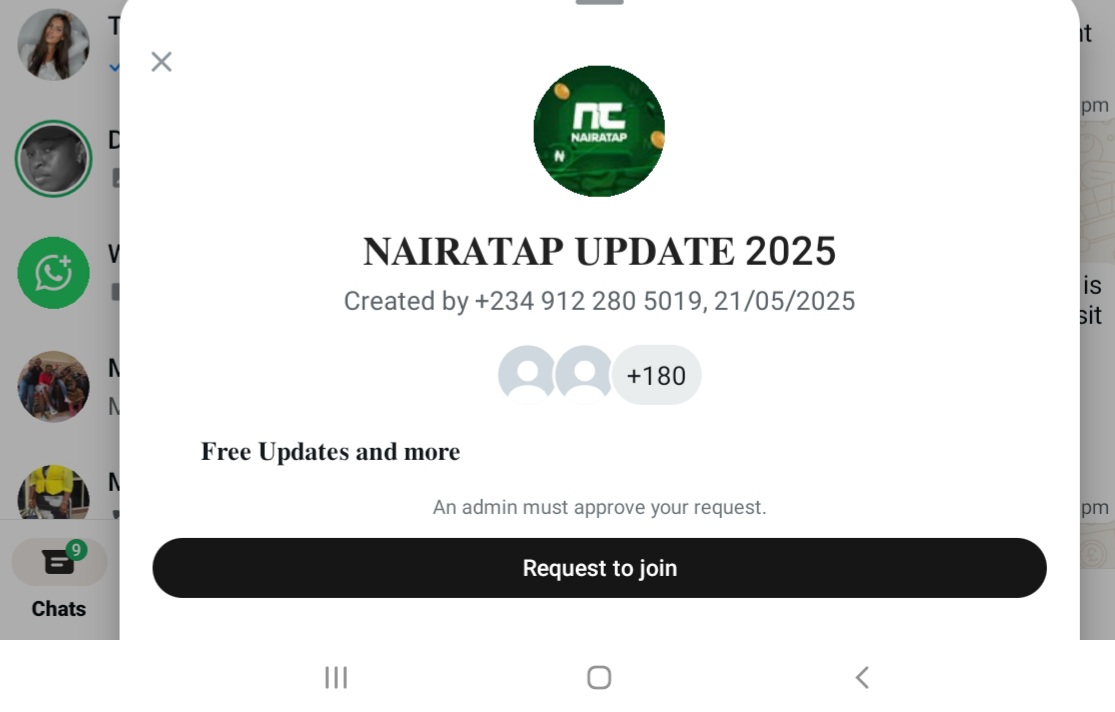1115x712 pixels.
Task: Go back with the system back button
Action: pyautogui.click(x=861, y=677)
